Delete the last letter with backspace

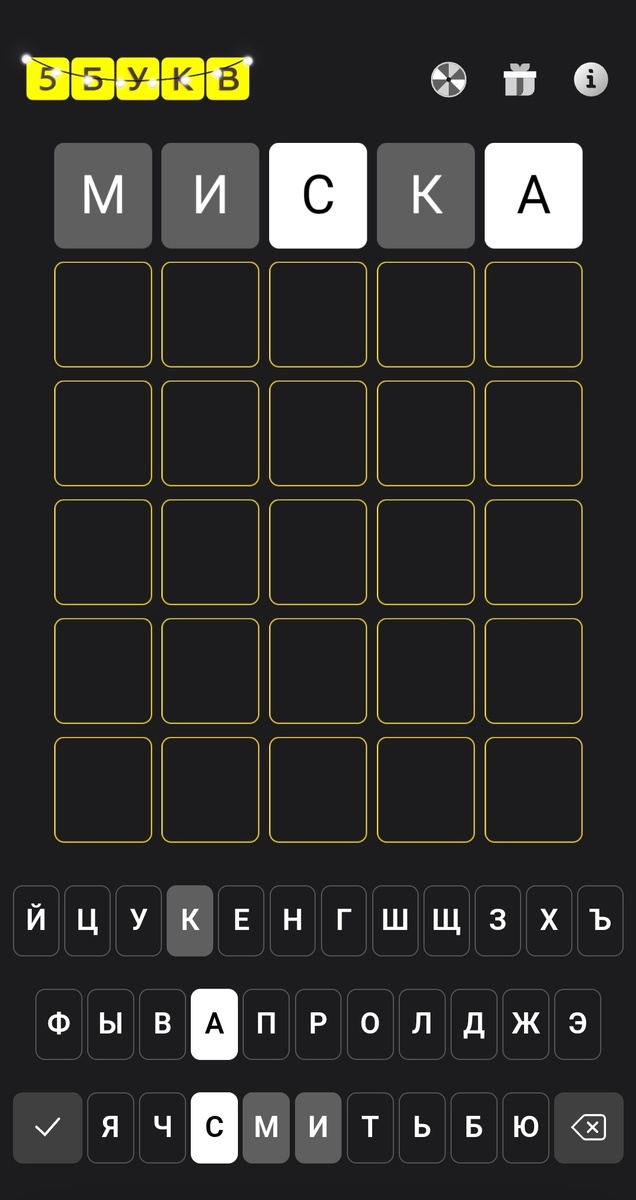588,1127
